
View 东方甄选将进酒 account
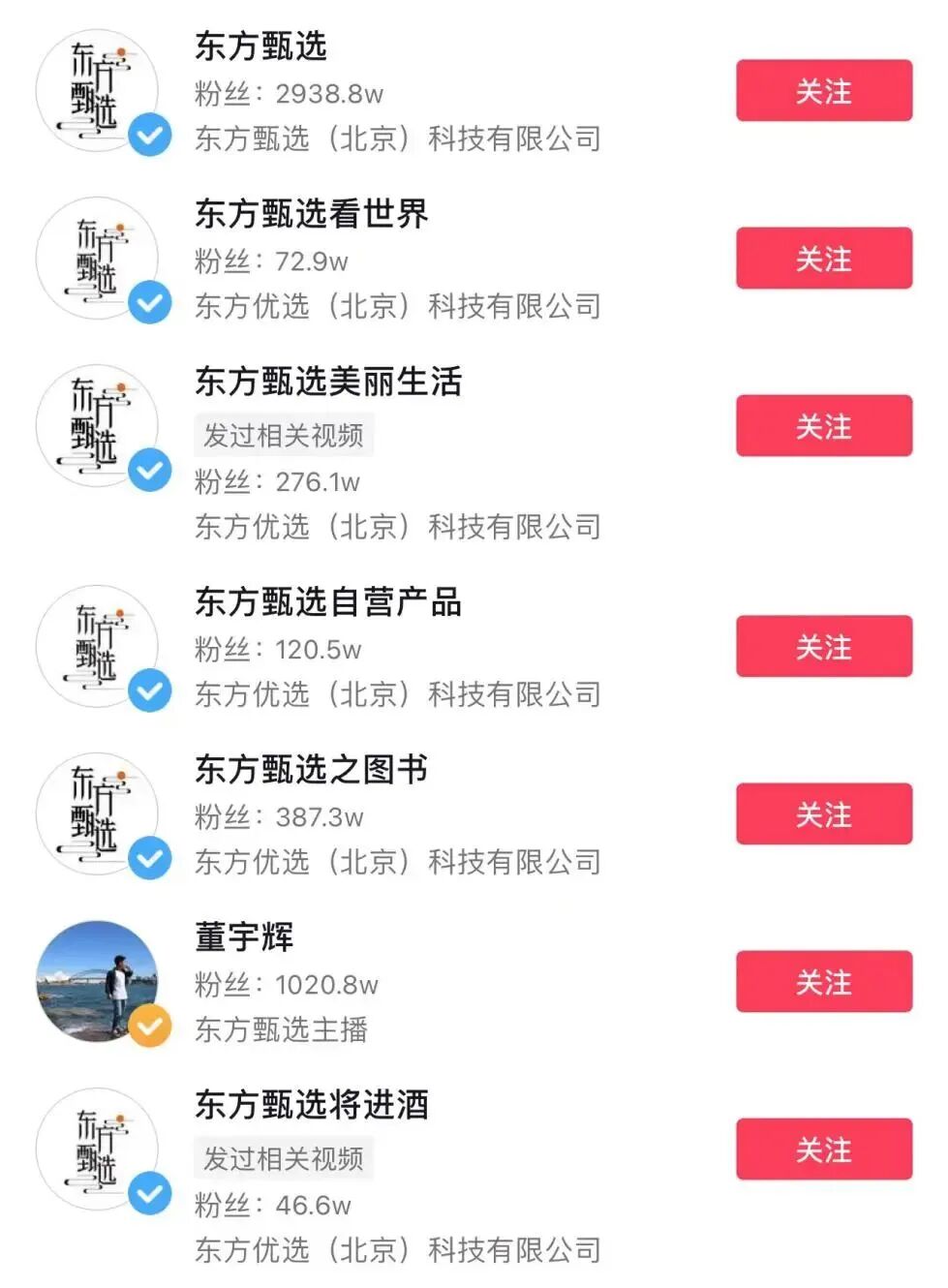coord(311,1105)
